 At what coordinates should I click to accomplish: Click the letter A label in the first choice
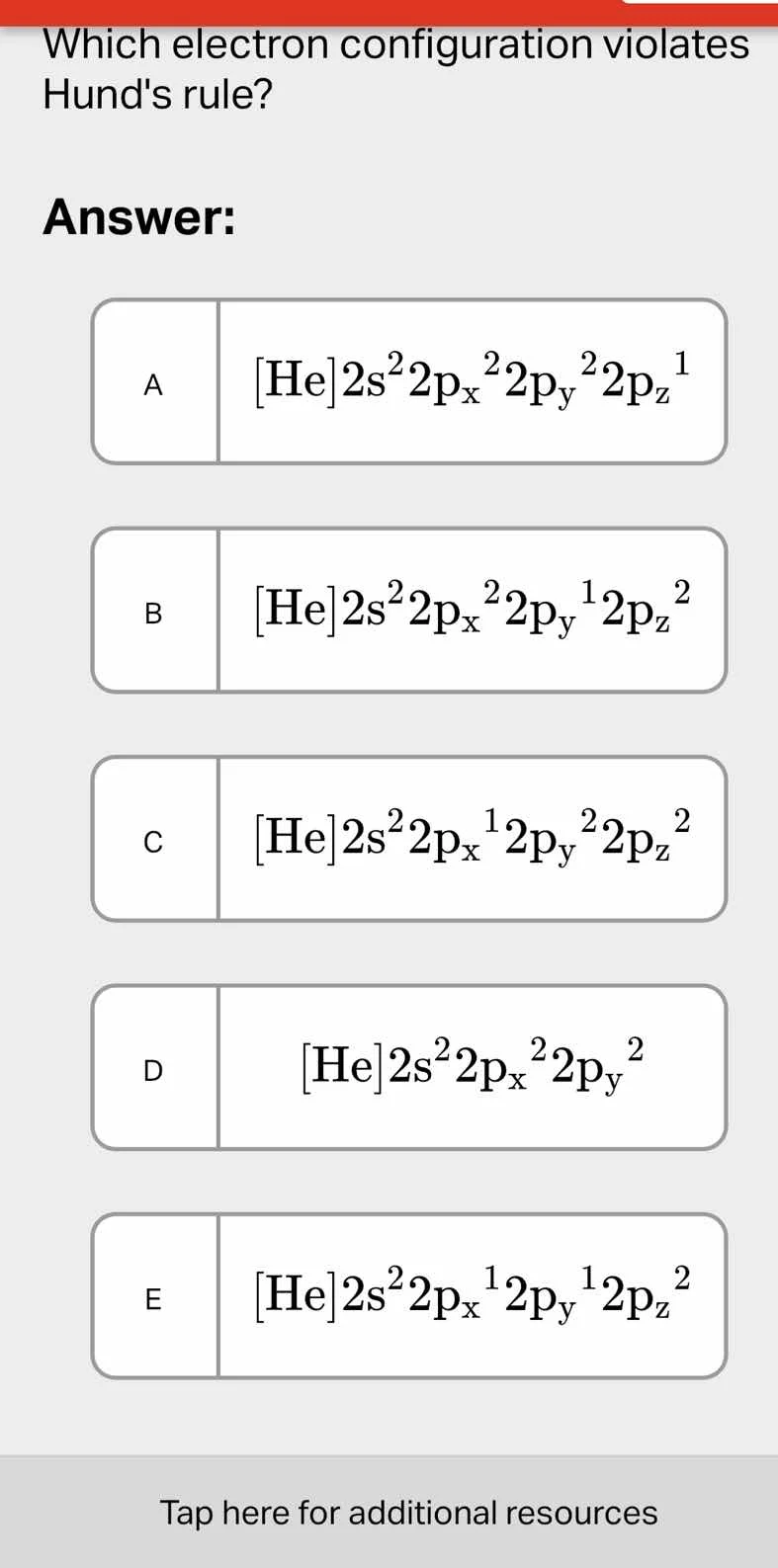click(153, 383)
